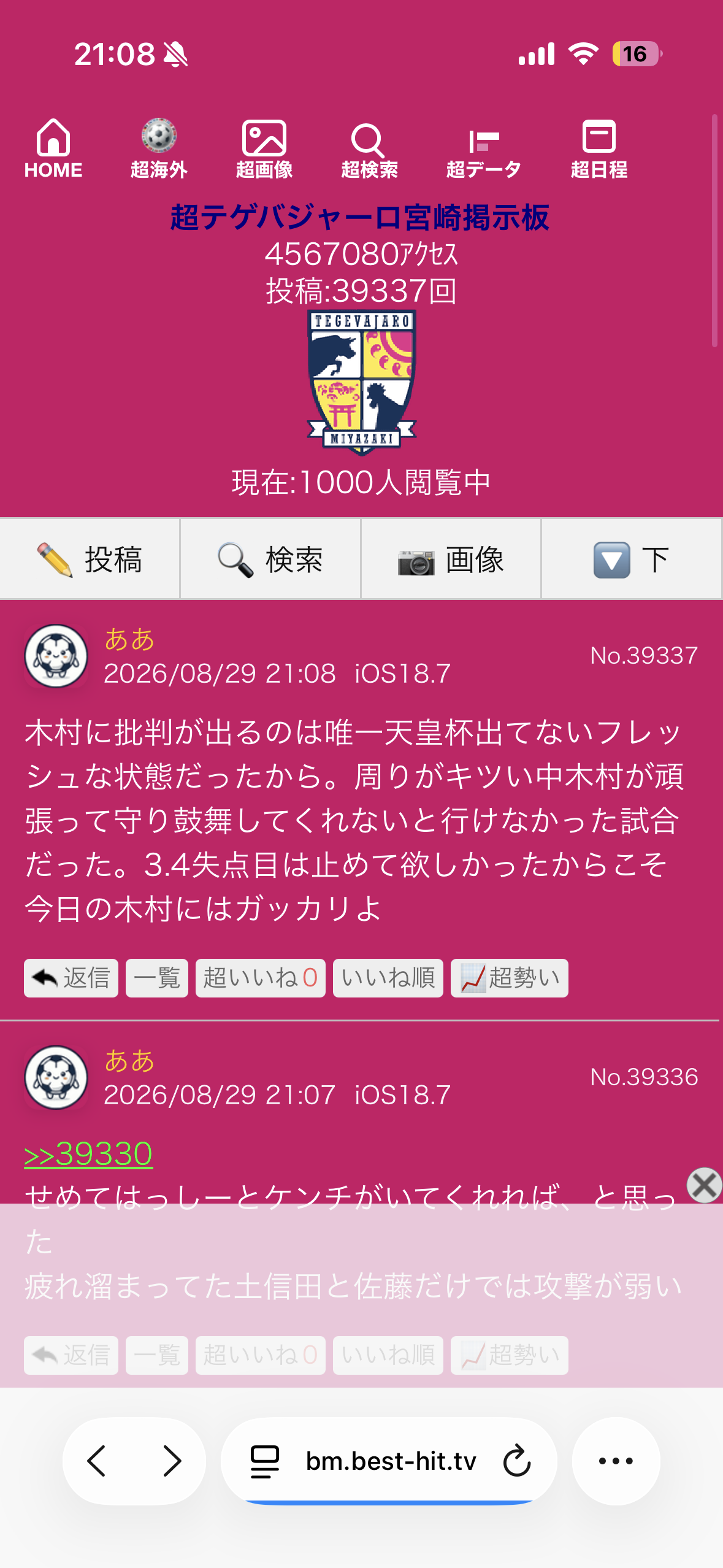This screenshot has width=723, height=1568.
Task: Jump to bottom with the 下 button
Action: (632, 559)
